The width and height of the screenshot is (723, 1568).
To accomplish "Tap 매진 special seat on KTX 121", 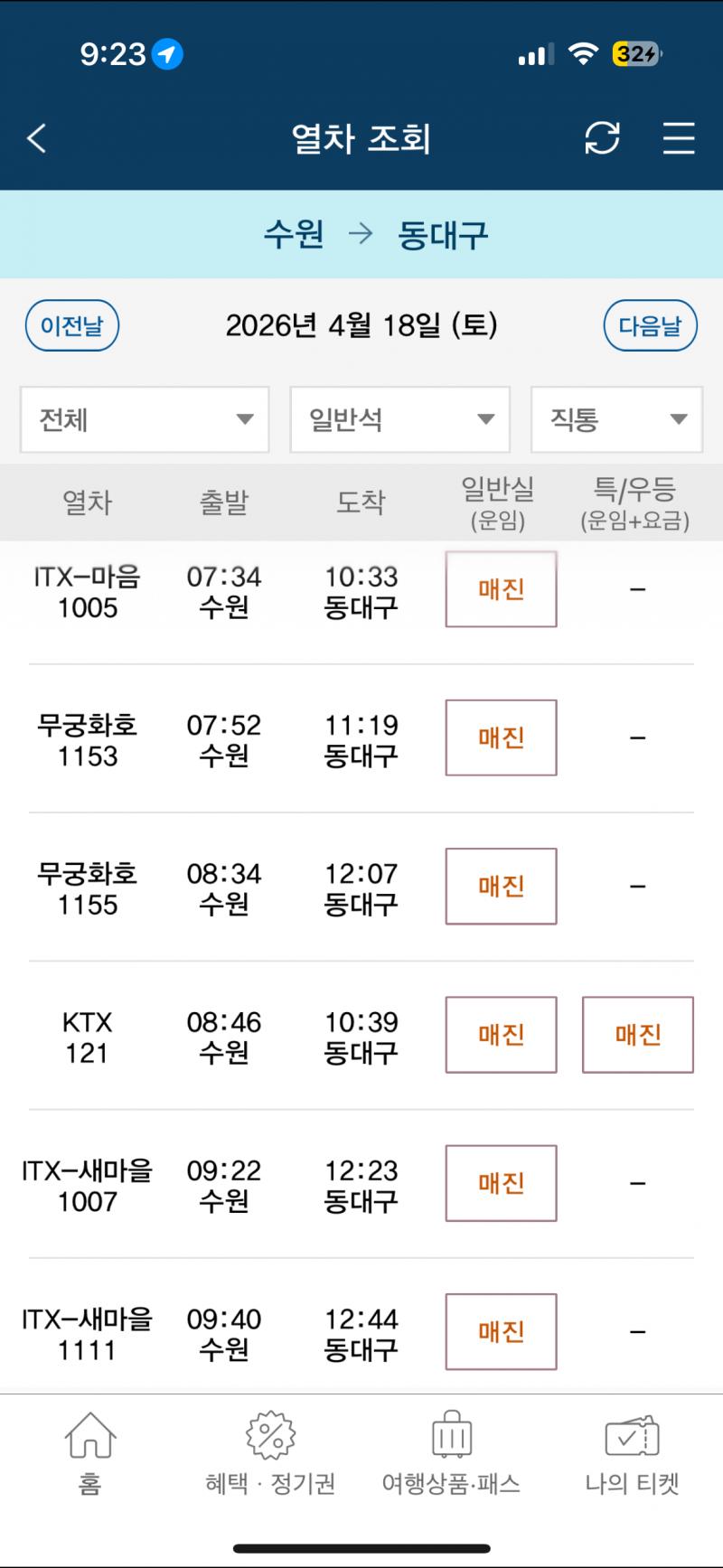I will click(x=637, y=1035).
